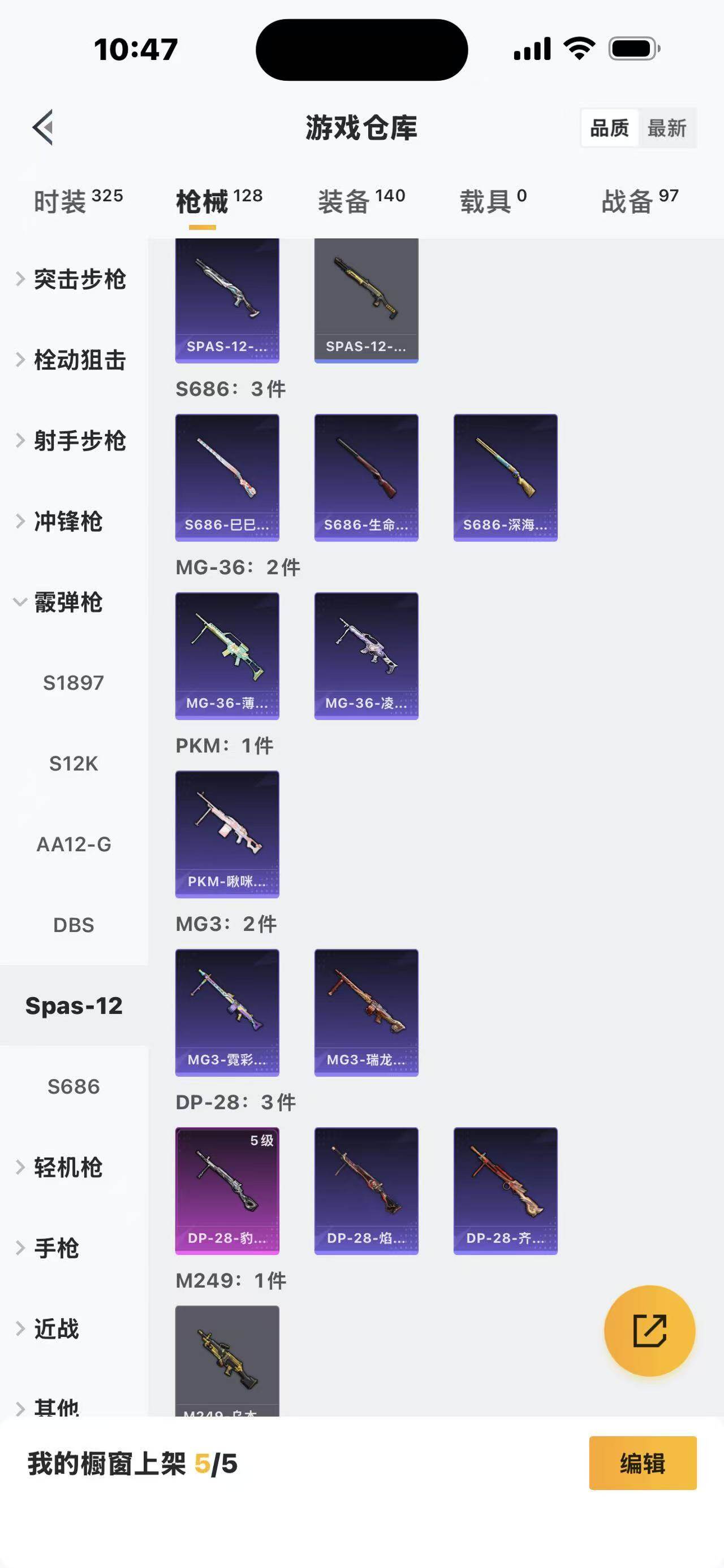Sort warehouse by 最新

click(667, 128)
